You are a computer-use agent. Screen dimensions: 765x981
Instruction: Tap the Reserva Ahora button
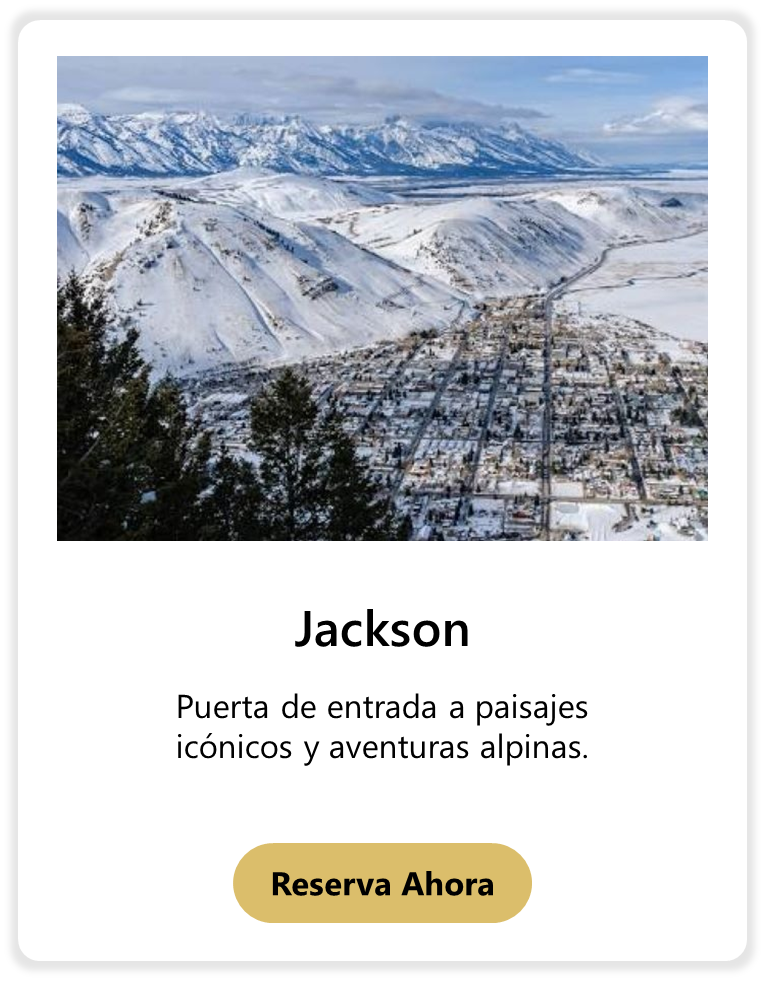pyautogui.click(x=382, y=883)
